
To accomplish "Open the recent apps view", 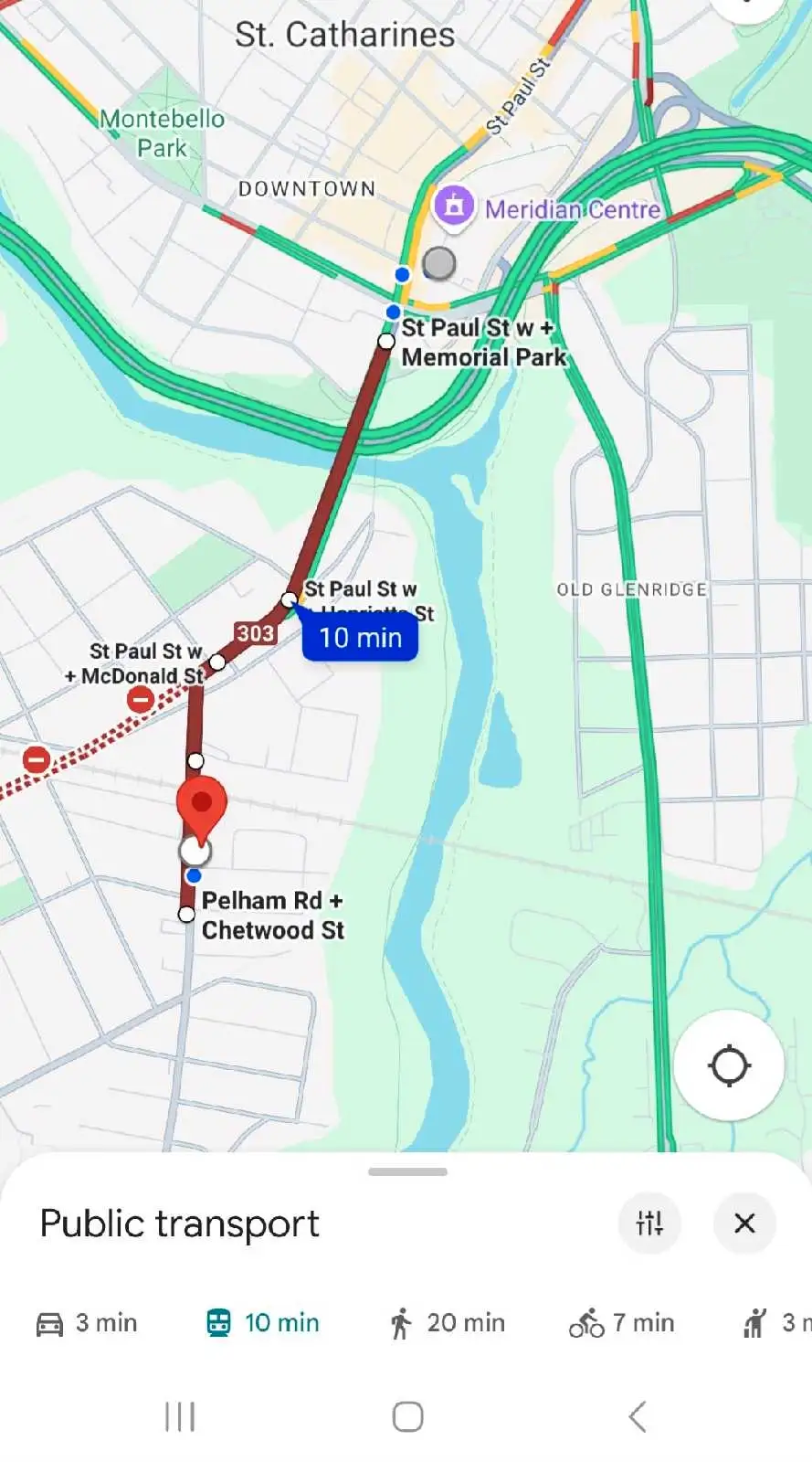I will point(180,1417).
